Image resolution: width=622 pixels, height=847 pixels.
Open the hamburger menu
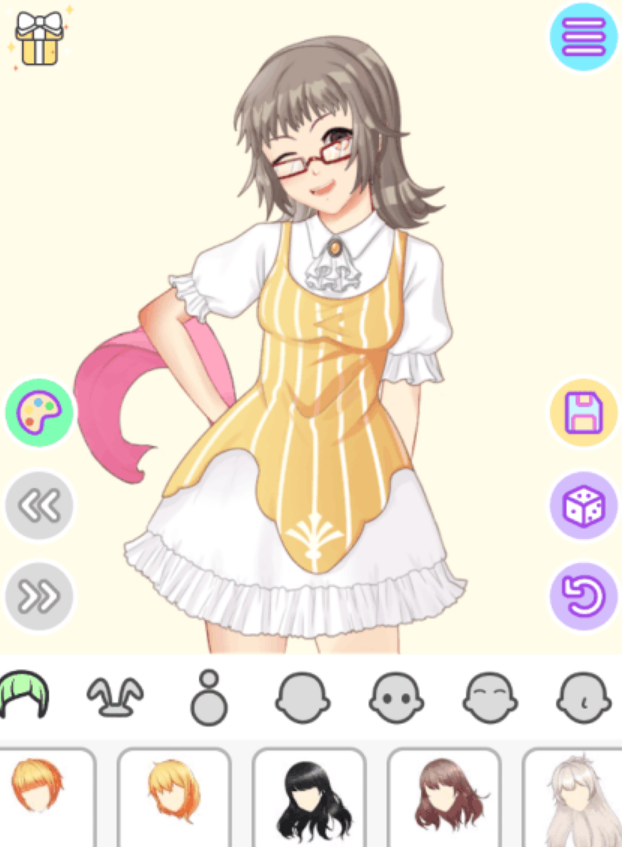tap(583, 37)
